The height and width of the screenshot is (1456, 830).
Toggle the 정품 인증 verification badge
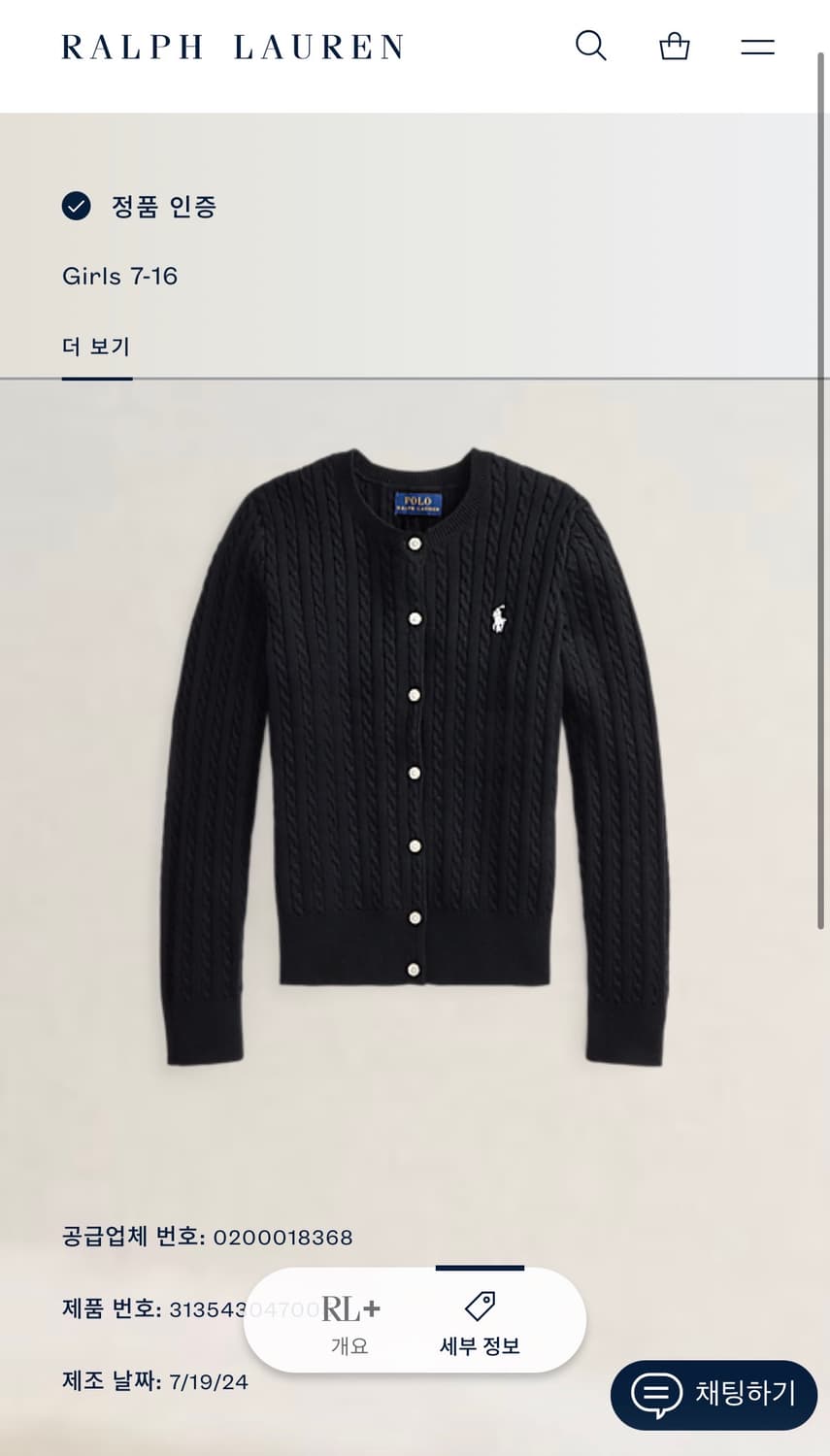coord(77,206)
